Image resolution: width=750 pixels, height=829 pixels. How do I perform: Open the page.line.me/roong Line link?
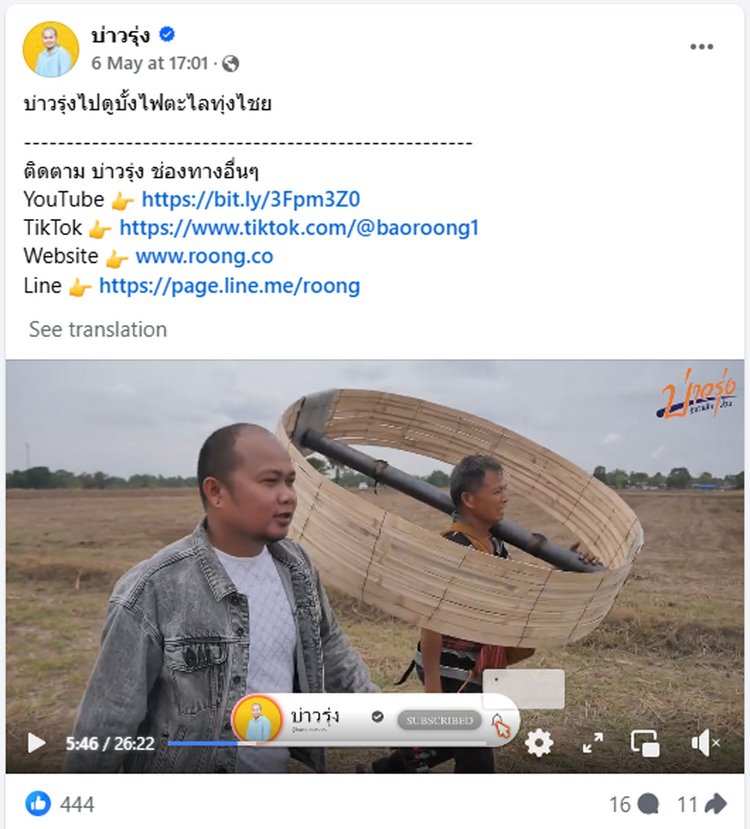[229, 286]
